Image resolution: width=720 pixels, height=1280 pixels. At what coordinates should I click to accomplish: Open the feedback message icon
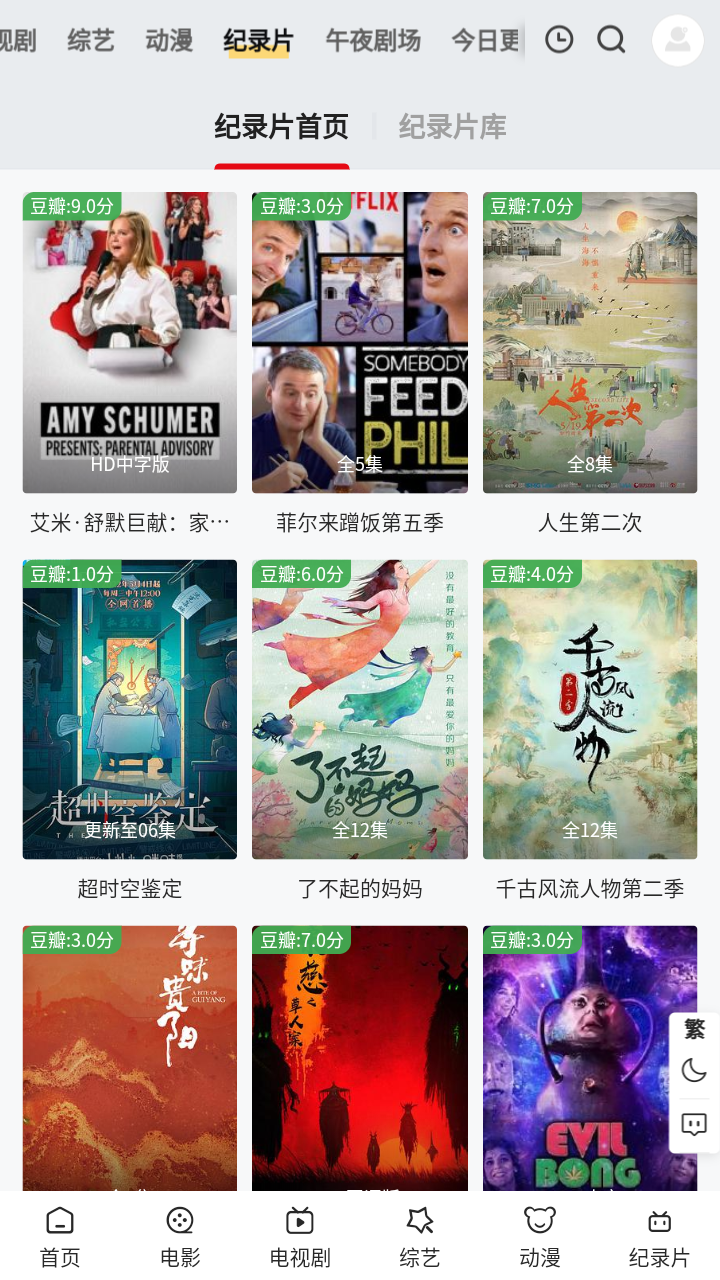coord(694,1124)
